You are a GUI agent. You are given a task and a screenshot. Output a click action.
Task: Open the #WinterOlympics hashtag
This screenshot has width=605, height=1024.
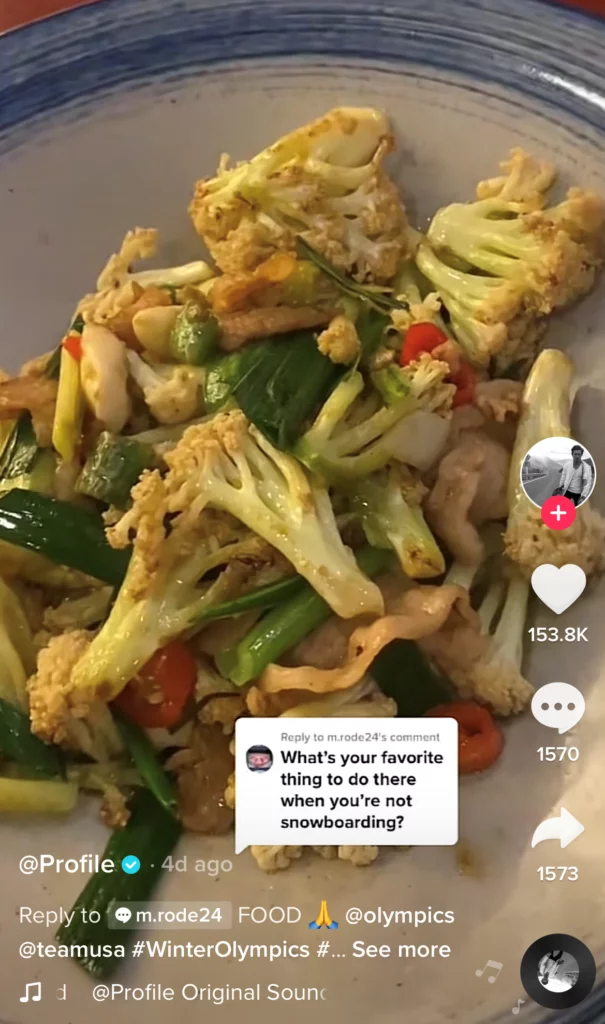pos(221,949)
